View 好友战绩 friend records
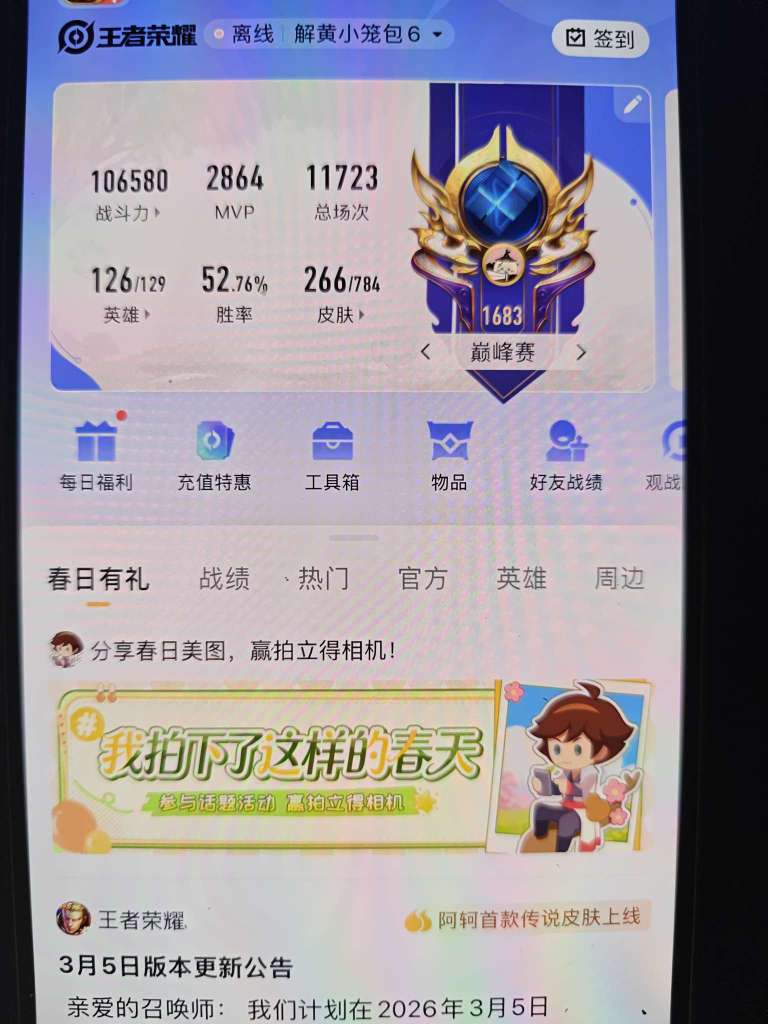 566,456
